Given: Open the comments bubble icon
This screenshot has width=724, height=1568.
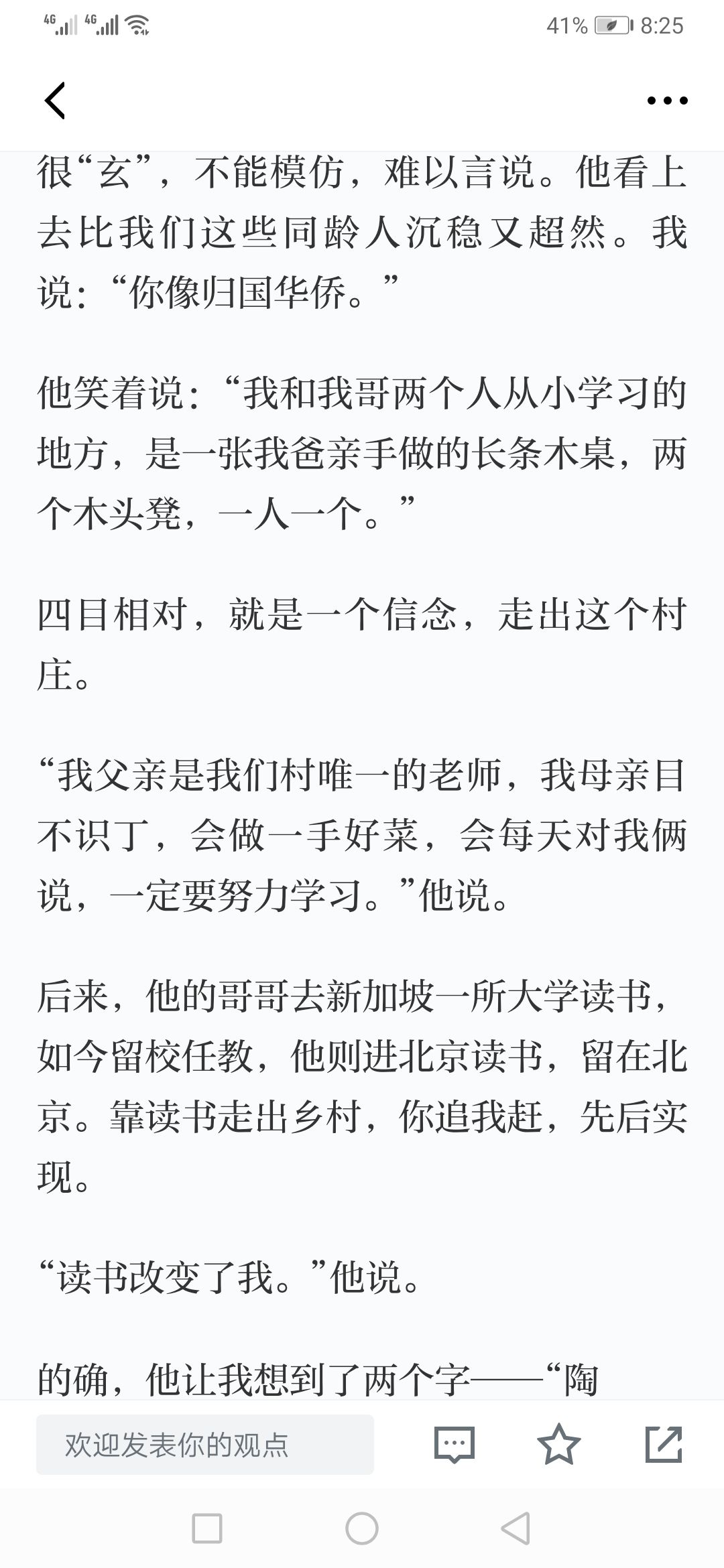Looking at the screenshot, I should [x=455, y=1445].
